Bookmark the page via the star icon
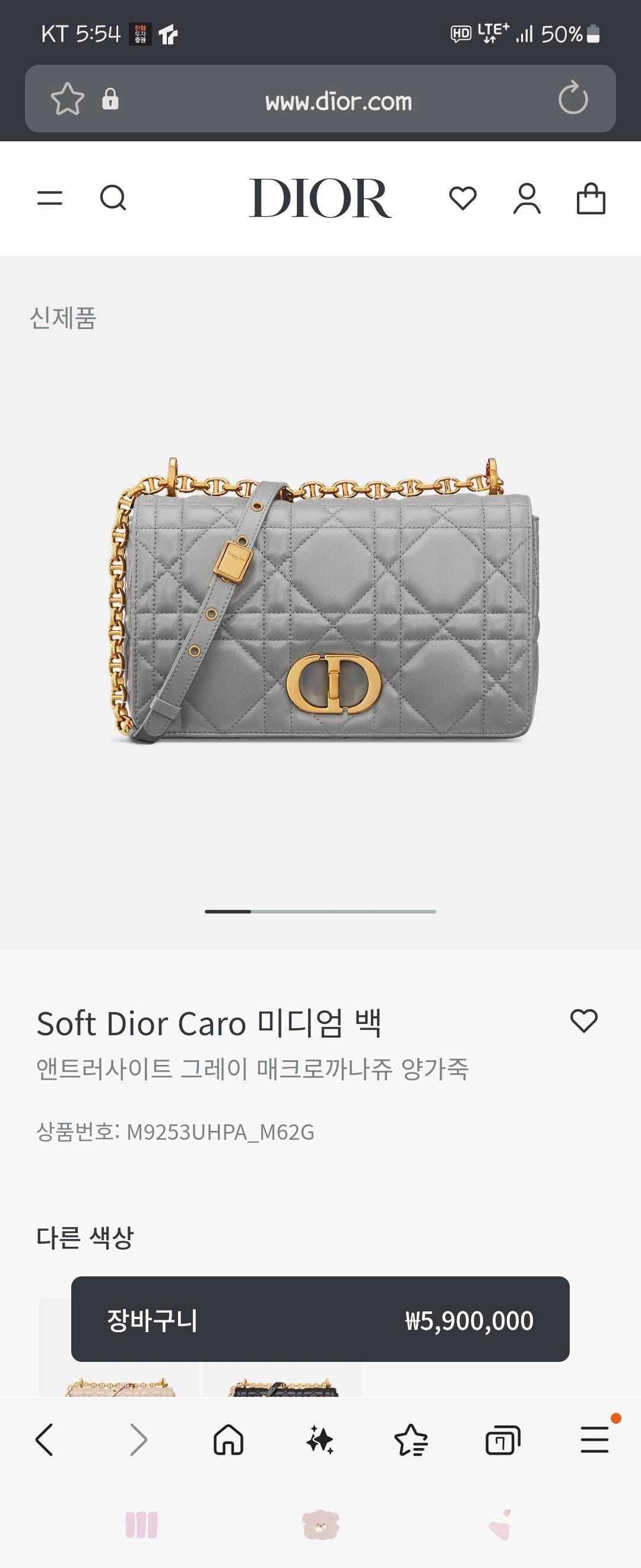Viewport: 641px width, 1568px height. click(67, 100)
